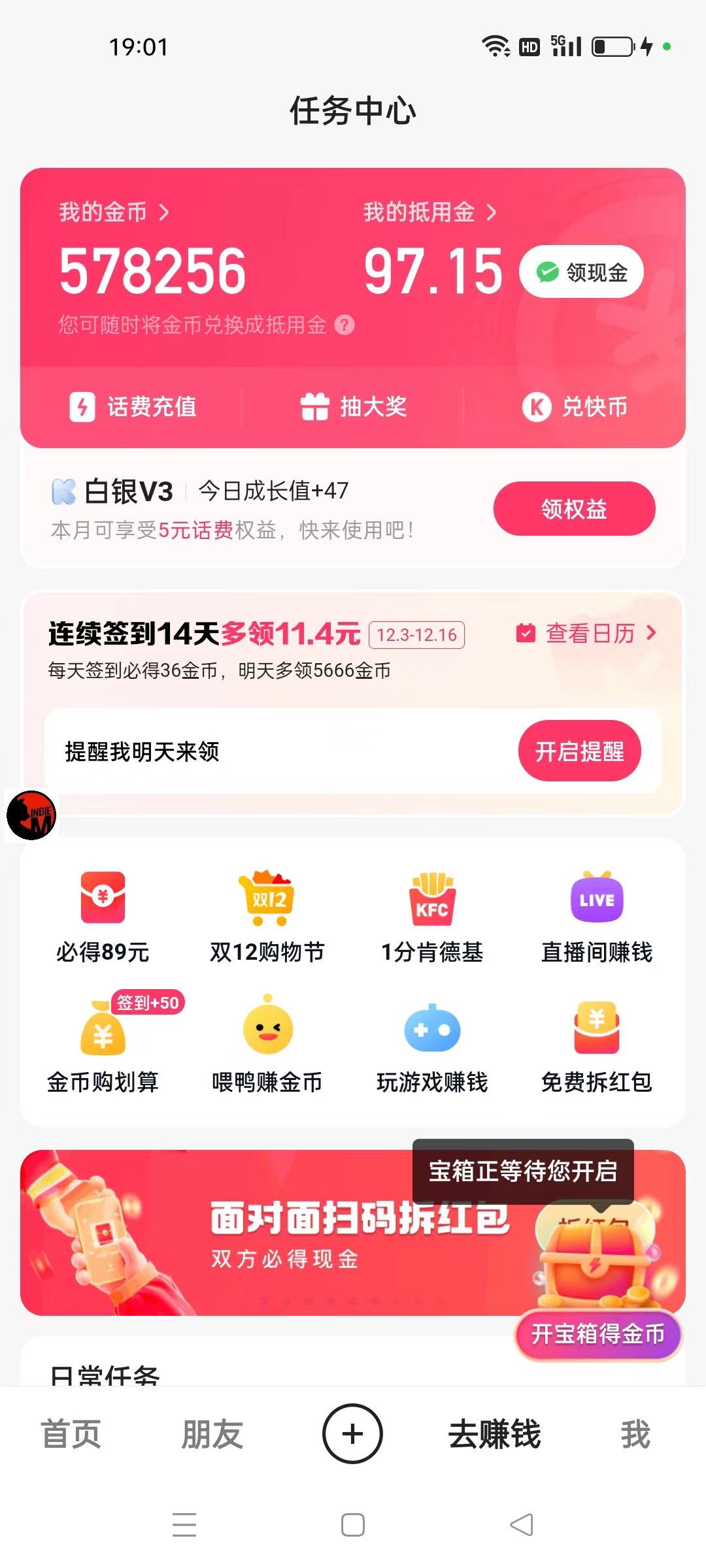Open 话费充值 phone top-up
The height and width of the screenshot is (1568, 706).
133,406
